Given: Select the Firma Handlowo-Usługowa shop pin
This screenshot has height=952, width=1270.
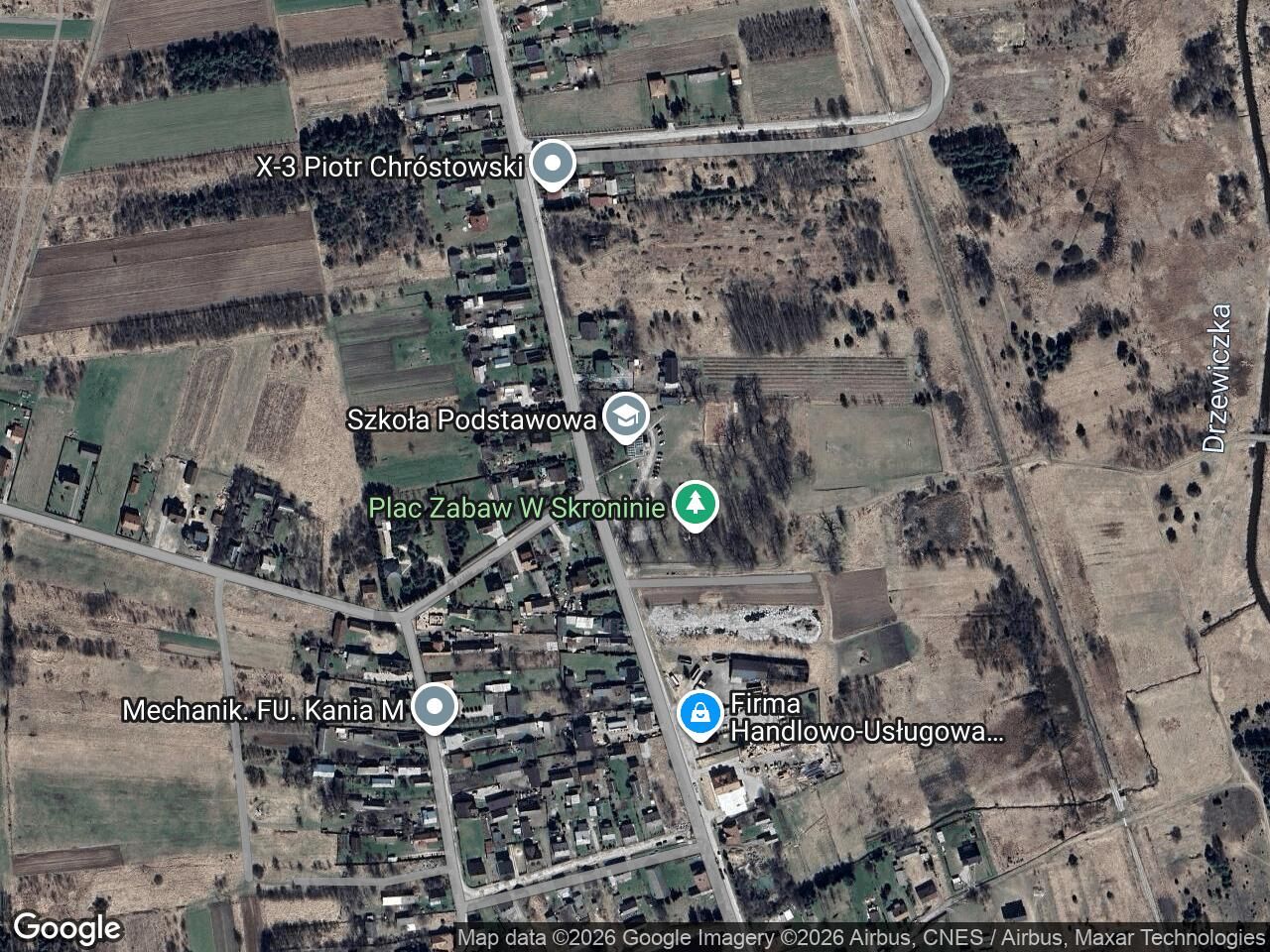Looking at the screenshot, I should [x=700, y=713].
